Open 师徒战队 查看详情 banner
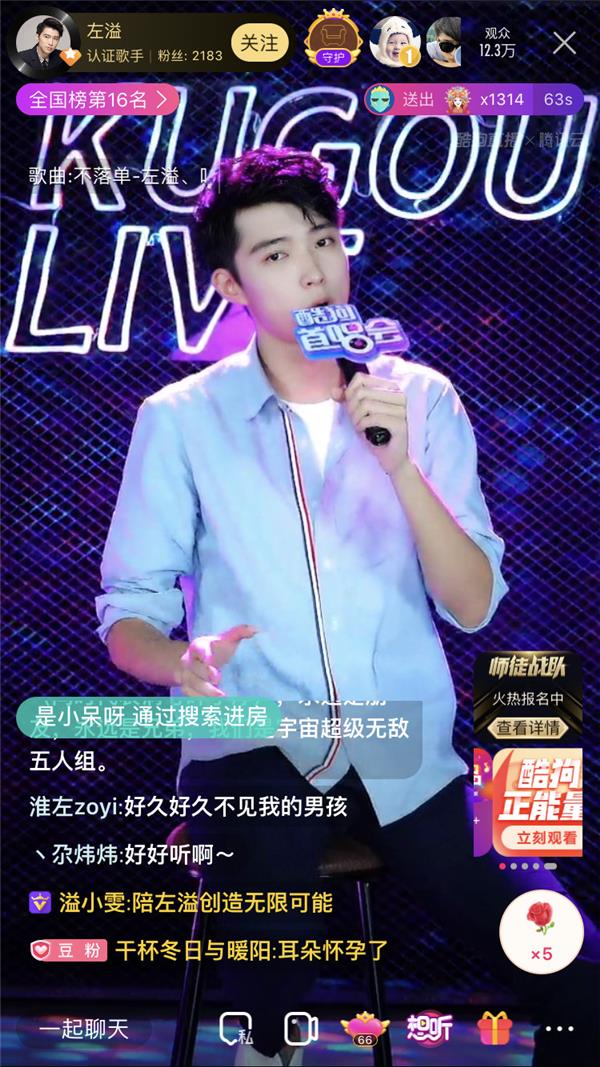 click(527, 727)
